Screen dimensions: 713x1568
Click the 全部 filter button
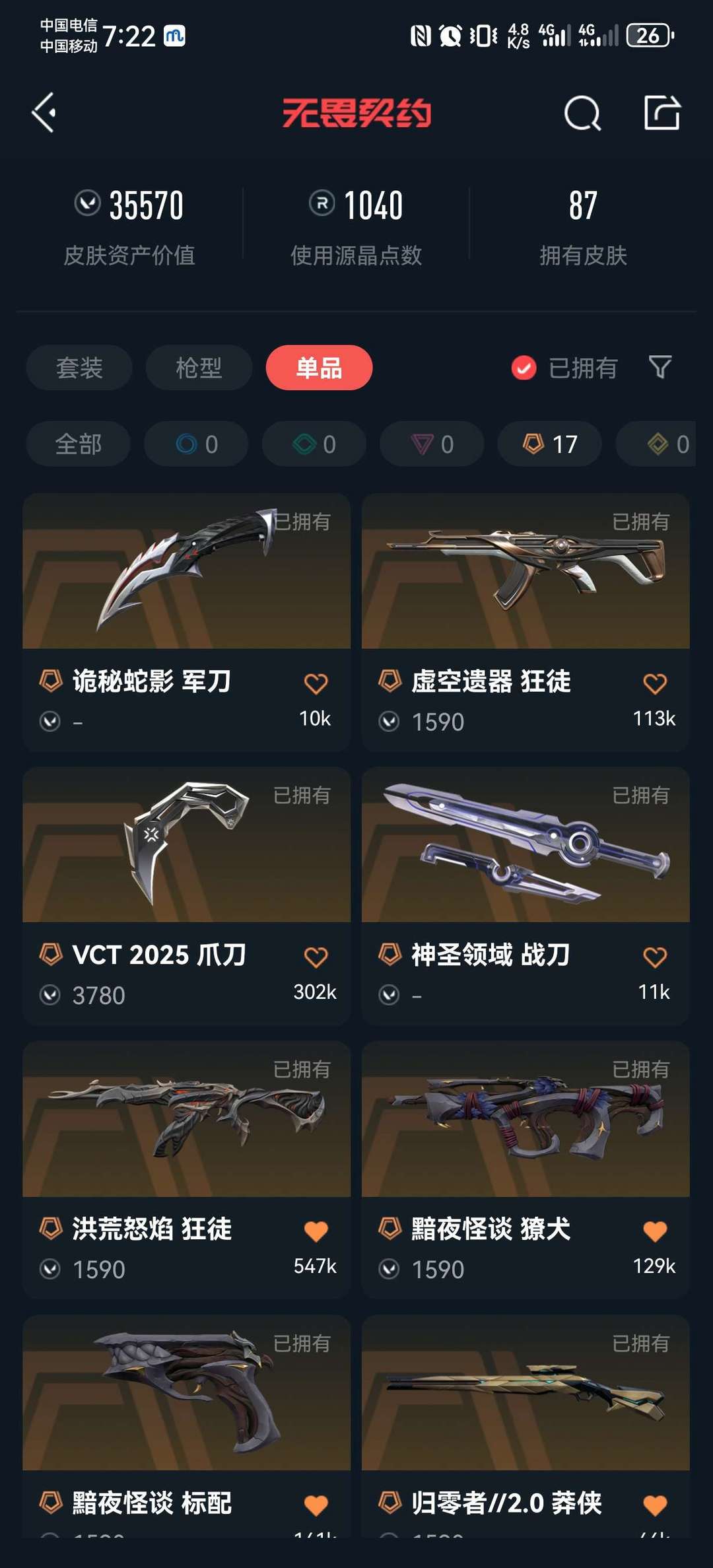point(77,444)
